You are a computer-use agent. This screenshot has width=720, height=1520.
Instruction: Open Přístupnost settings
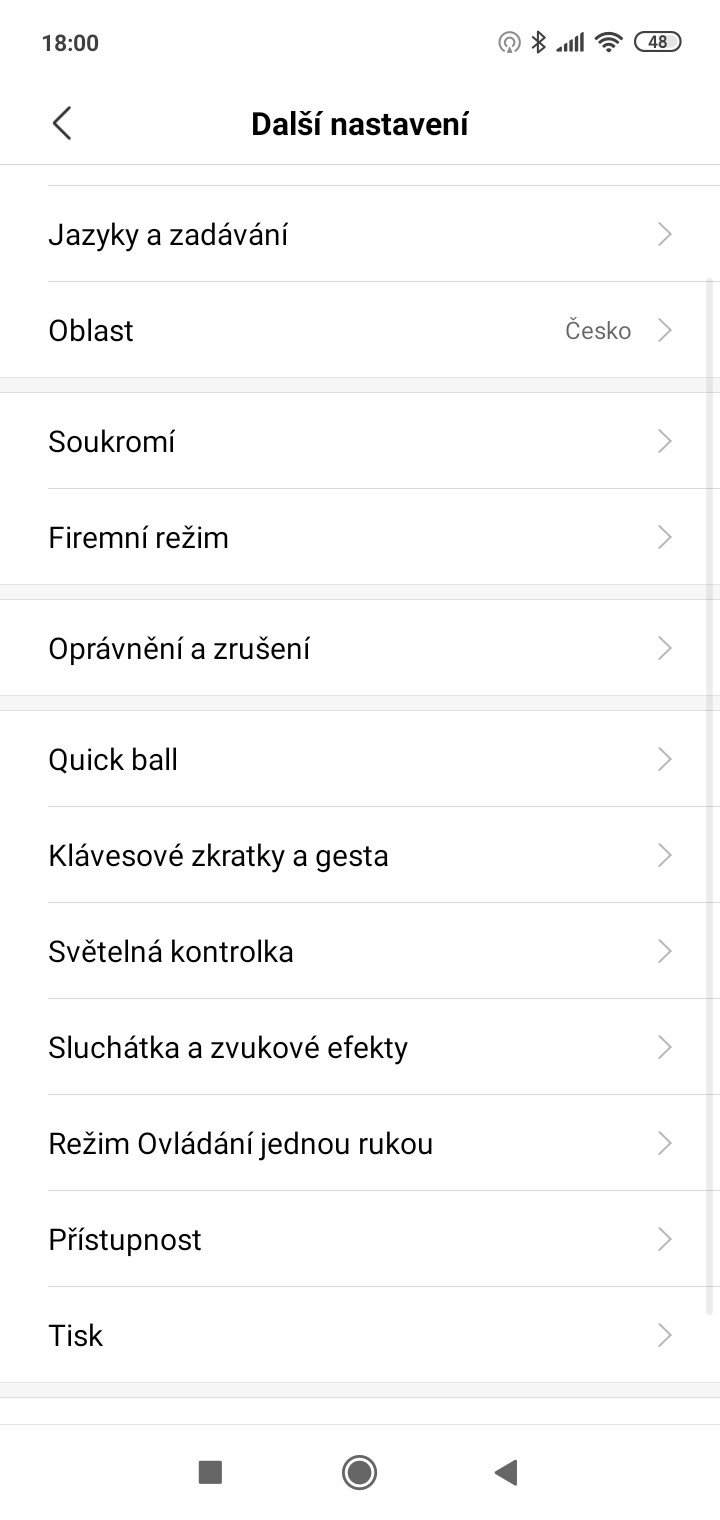pos(360,1239)
